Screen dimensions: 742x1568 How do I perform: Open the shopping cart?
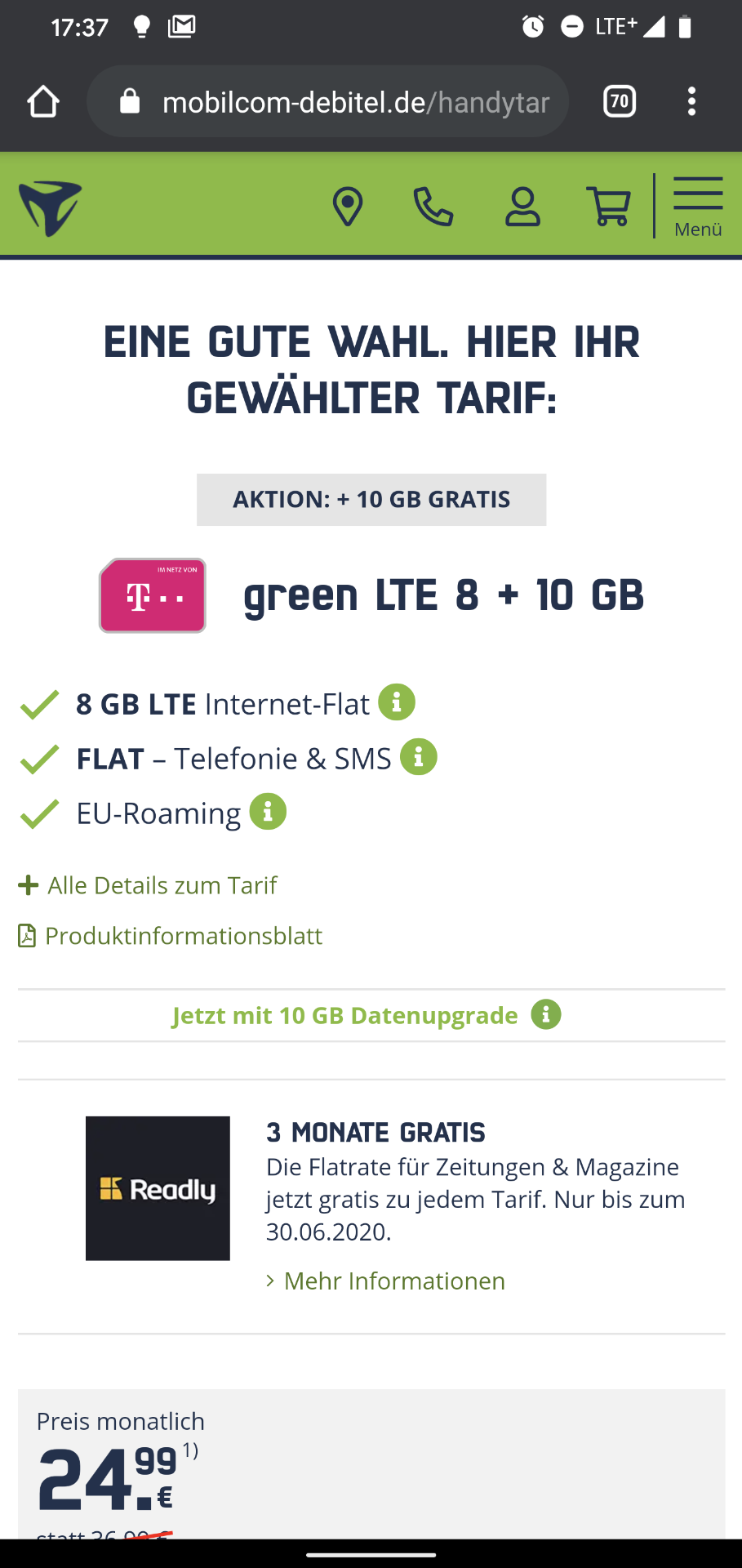608,207
